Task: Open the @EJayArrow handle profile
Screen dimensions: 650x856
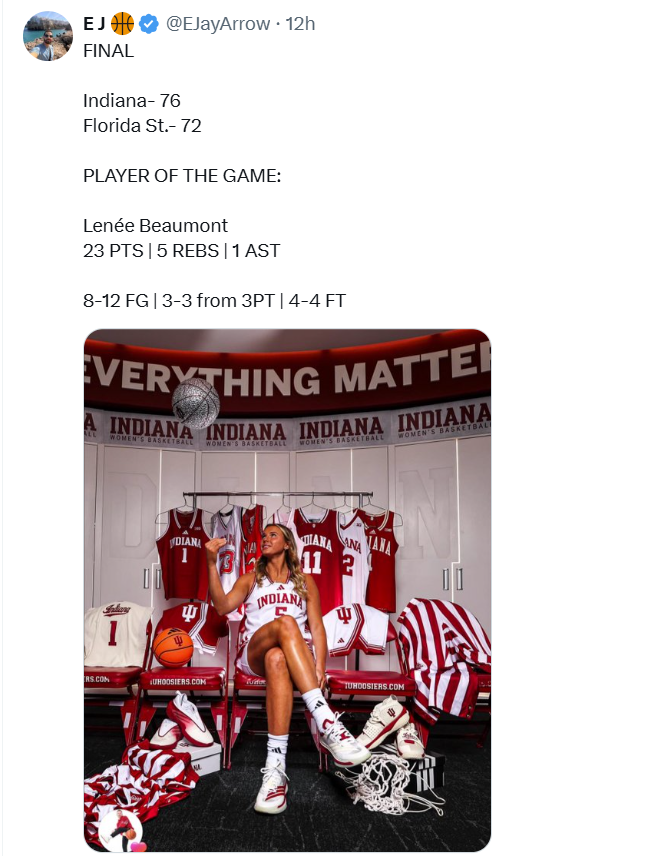Action: click(216, 24)
